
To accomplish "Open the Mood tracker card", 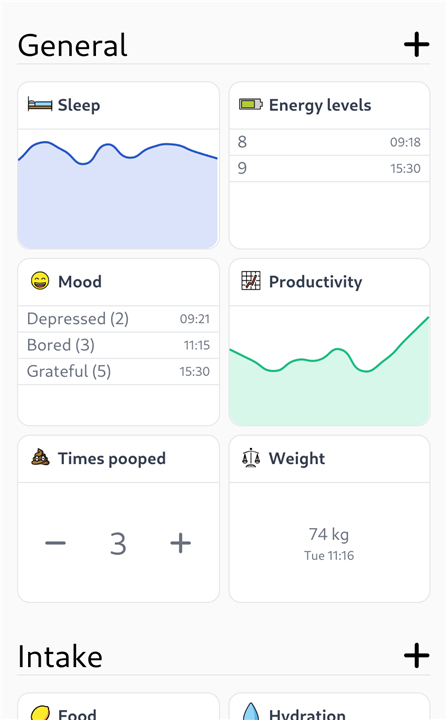I will [x=119, y=342].
